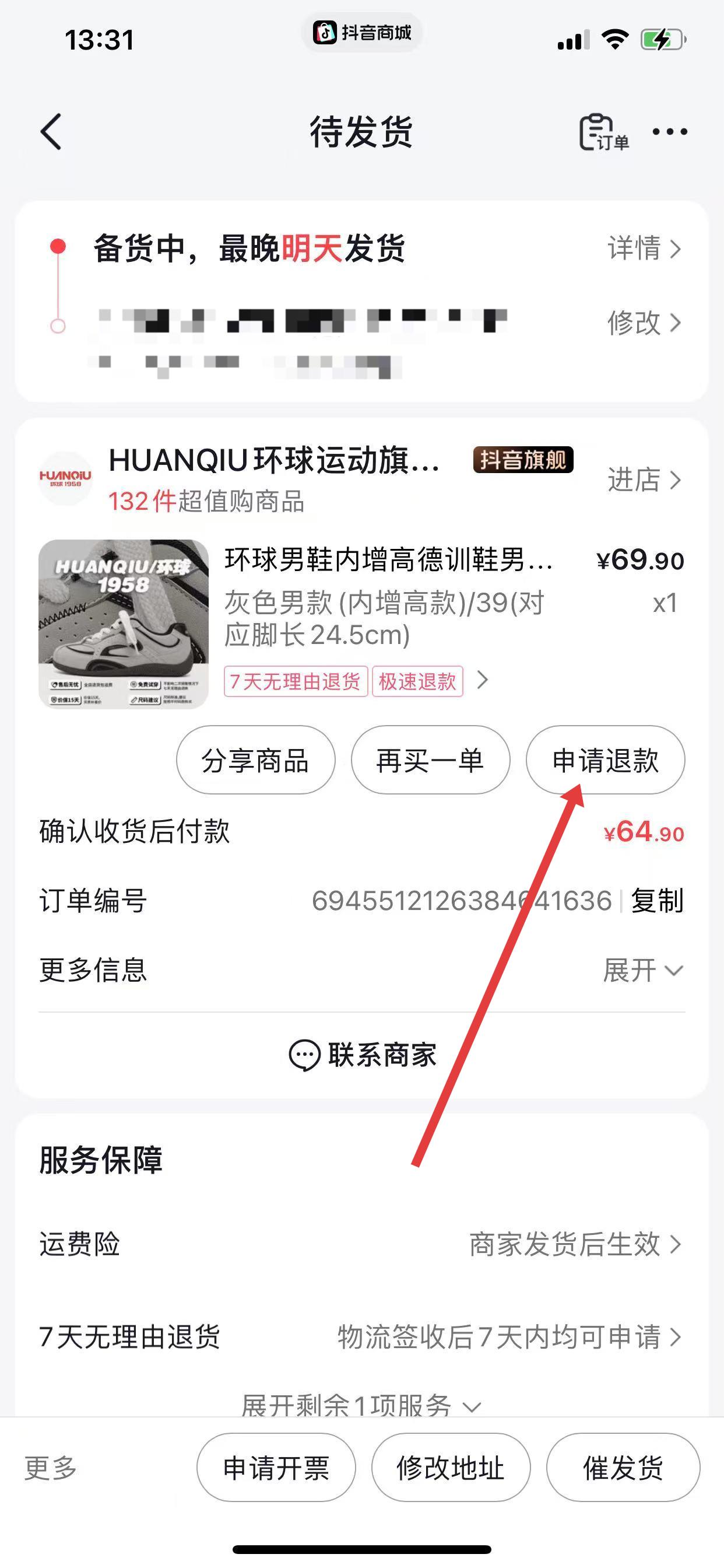Tap 更多 in the bottom bar
The height and width of the screenshot is (1568, 724).
pyautogui.click(x=51, y=1468)
